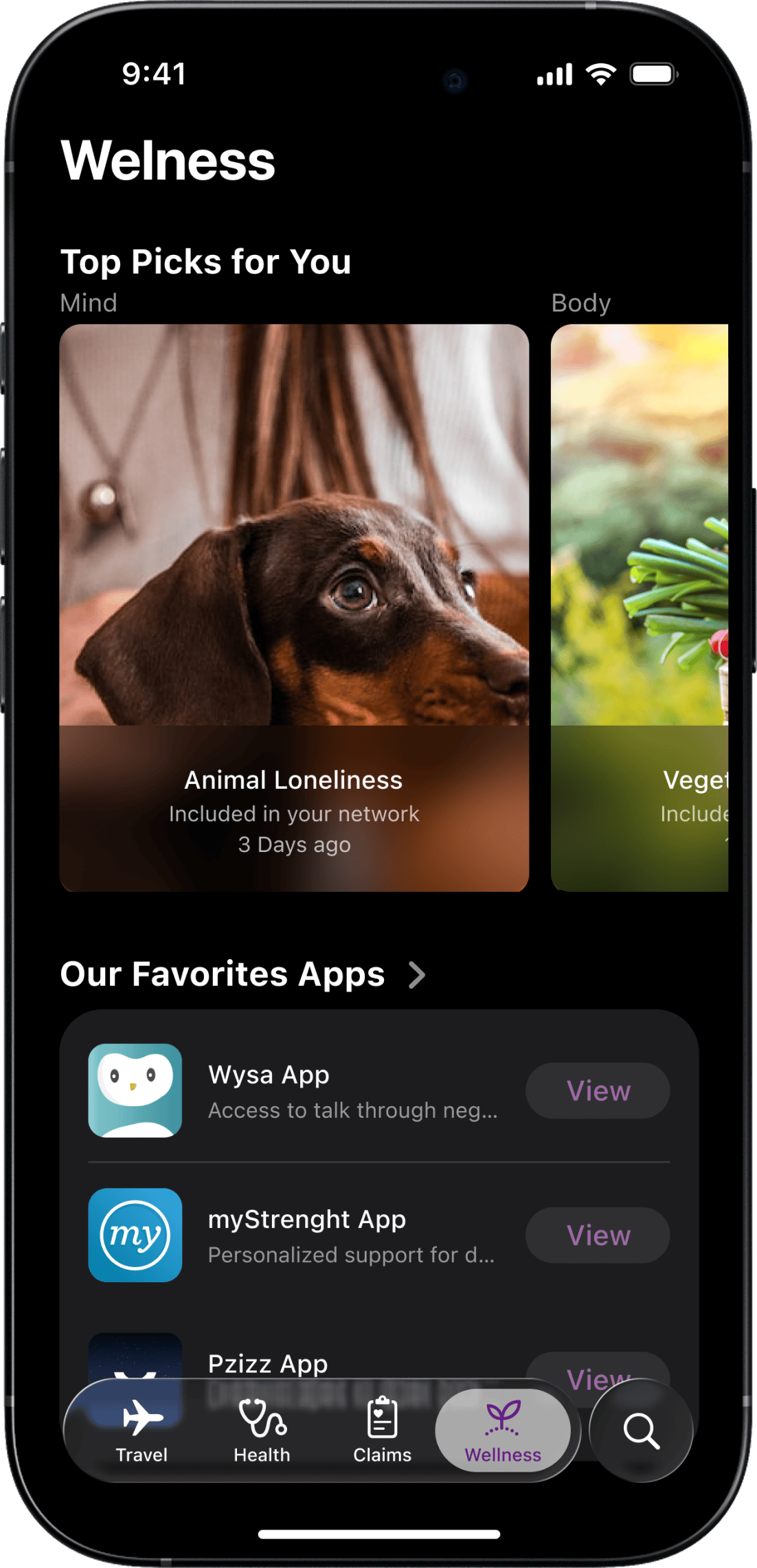The height and width of the screenshot is (1568, 757).
Task: View the myStrenght App
Action: [x=598, y=1235]
